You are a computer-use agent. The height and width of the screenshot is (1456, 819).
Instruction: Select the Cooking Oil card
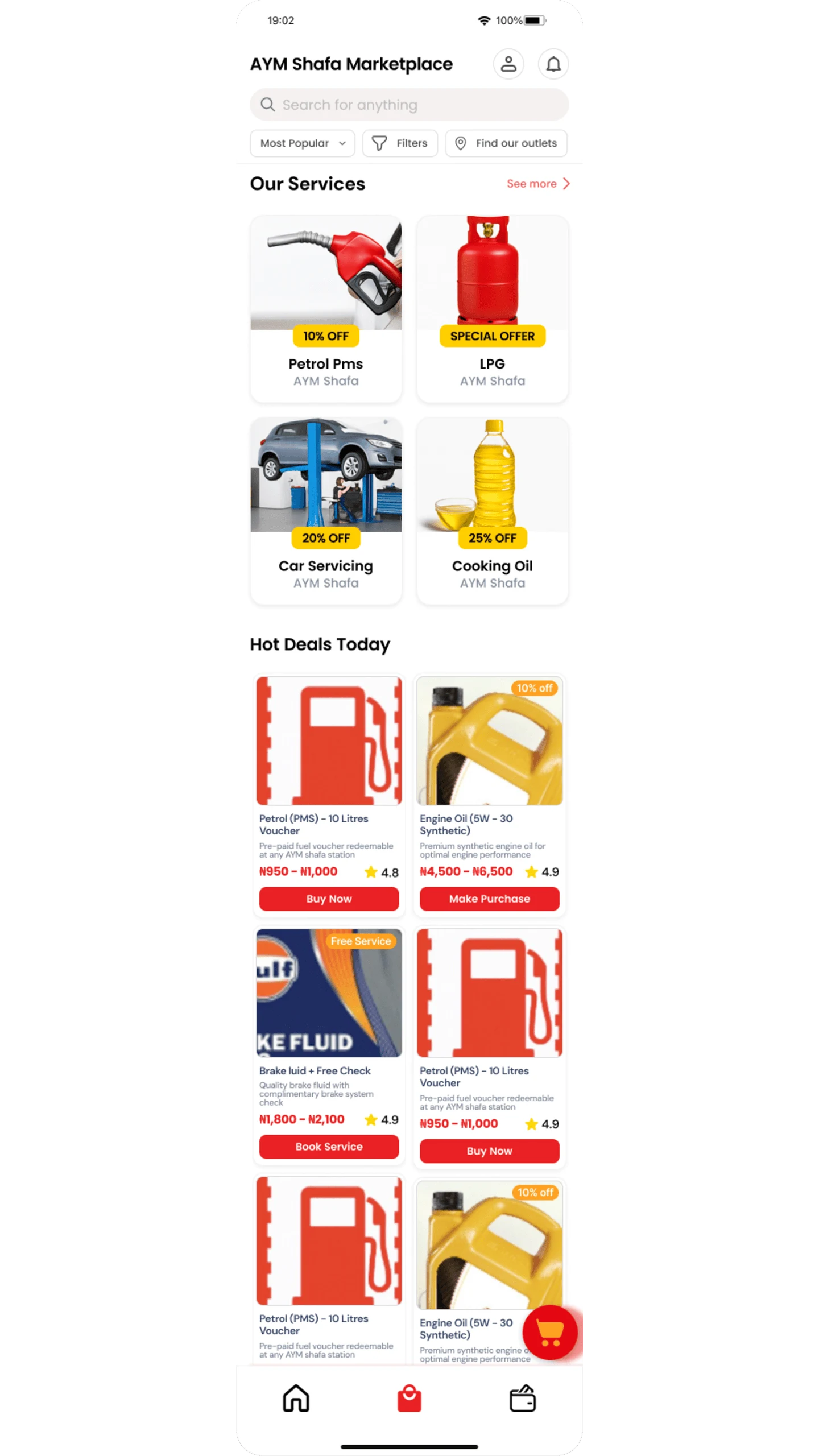point(492,511)
